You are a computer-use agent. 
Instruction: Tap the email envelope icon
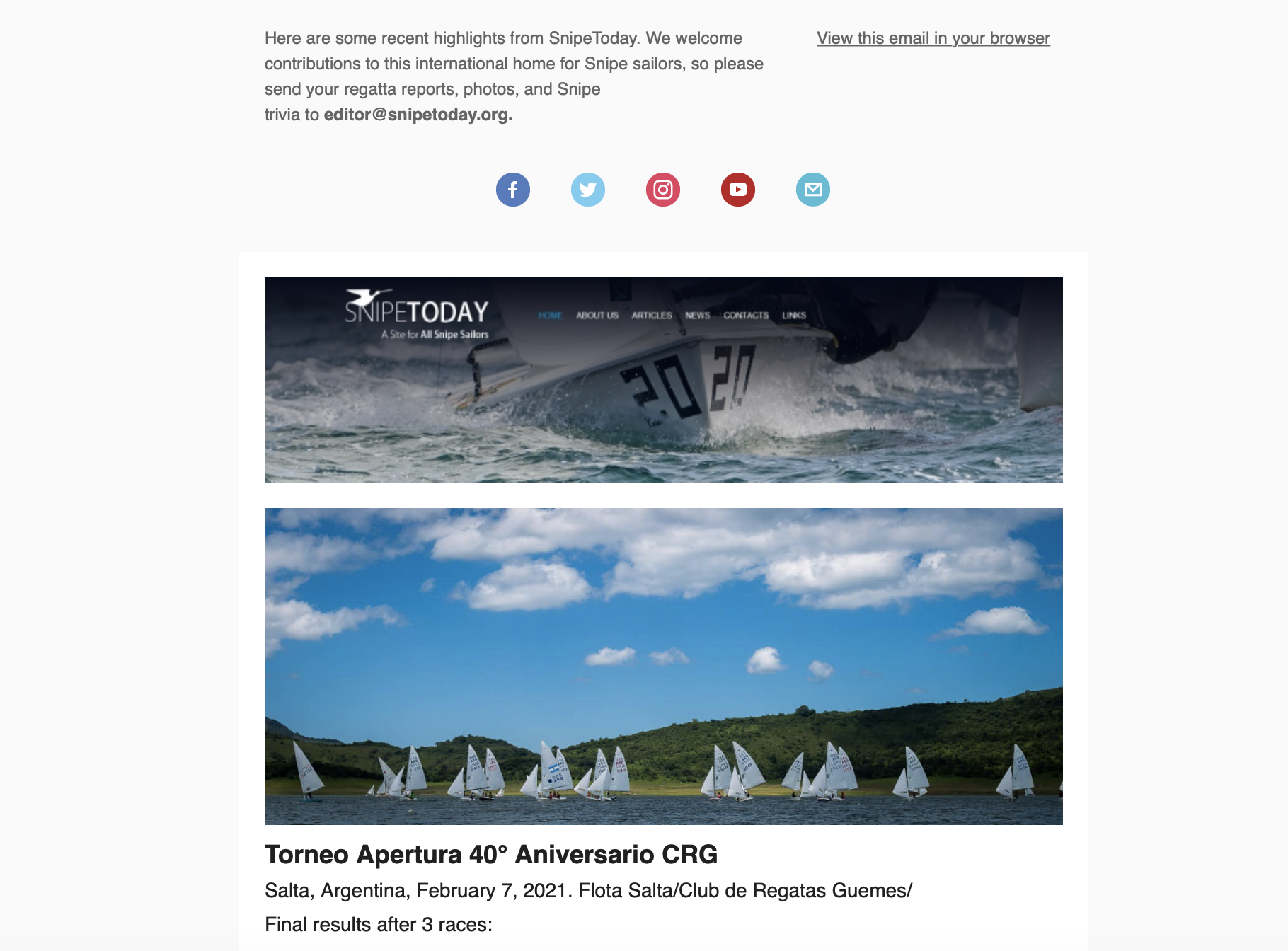[813, 190]
